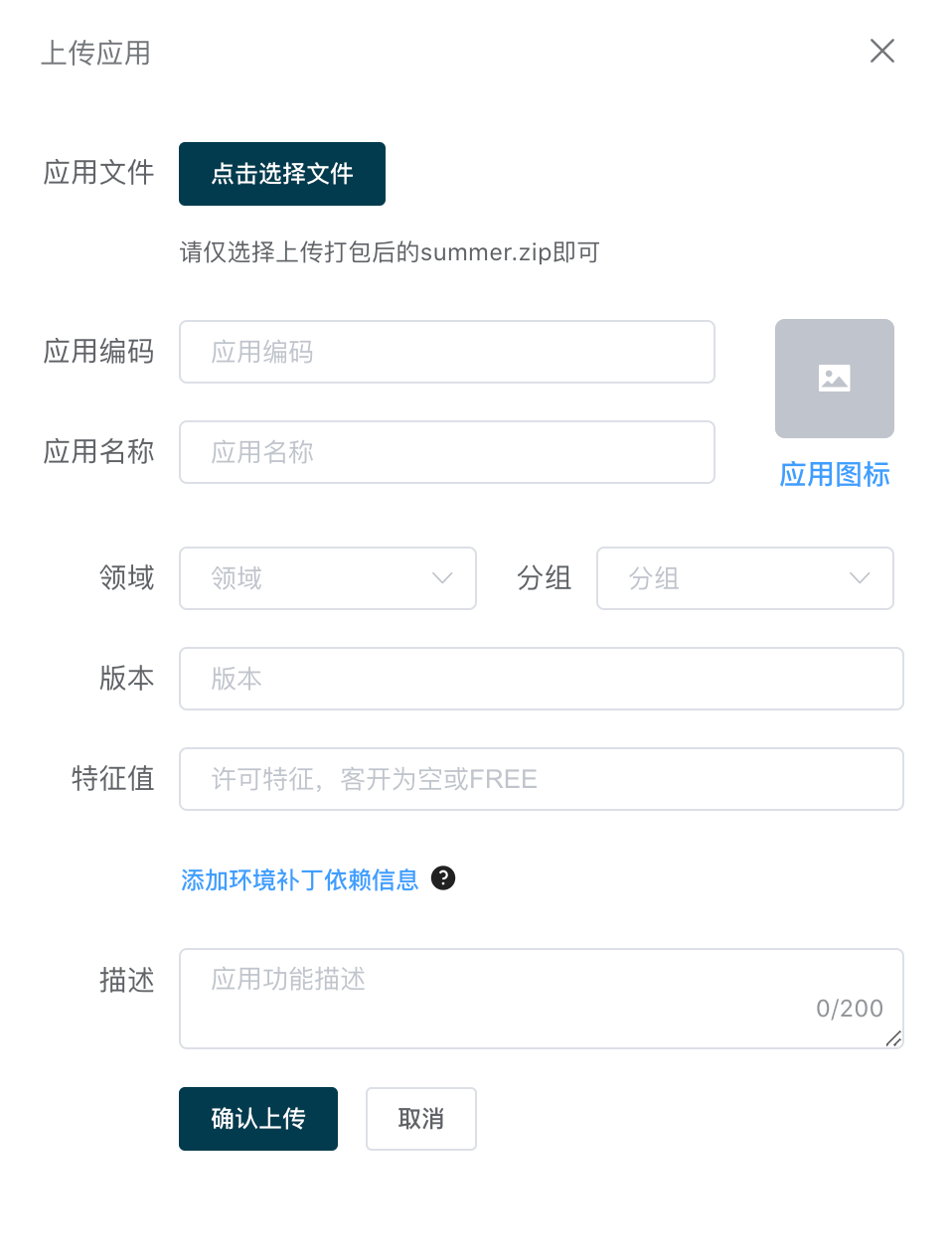
Task: Close the 上传应用 dialog
Action: tap(881, 51)
